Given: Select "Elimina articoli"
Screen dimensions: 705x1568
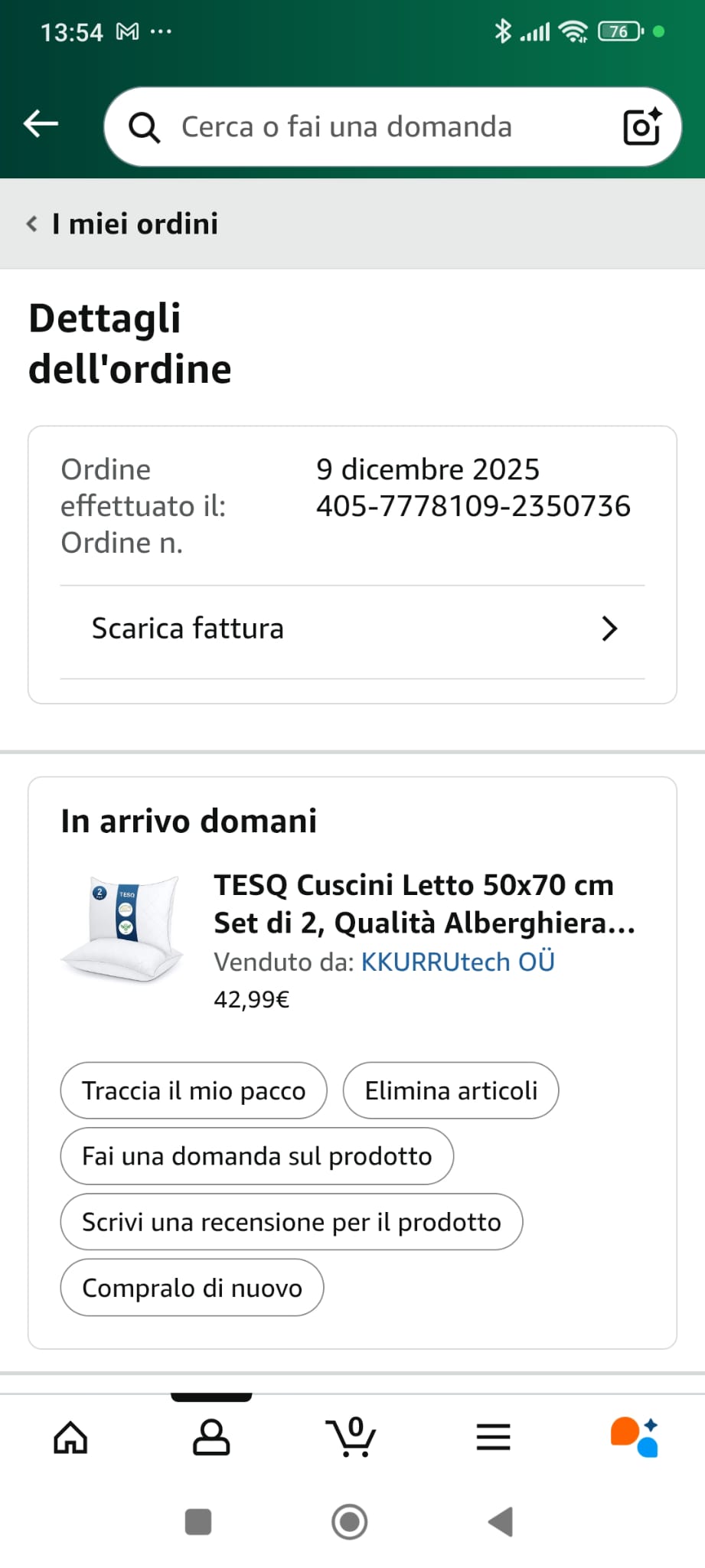Looking at the screenshot, I should tap(451, 1090).
